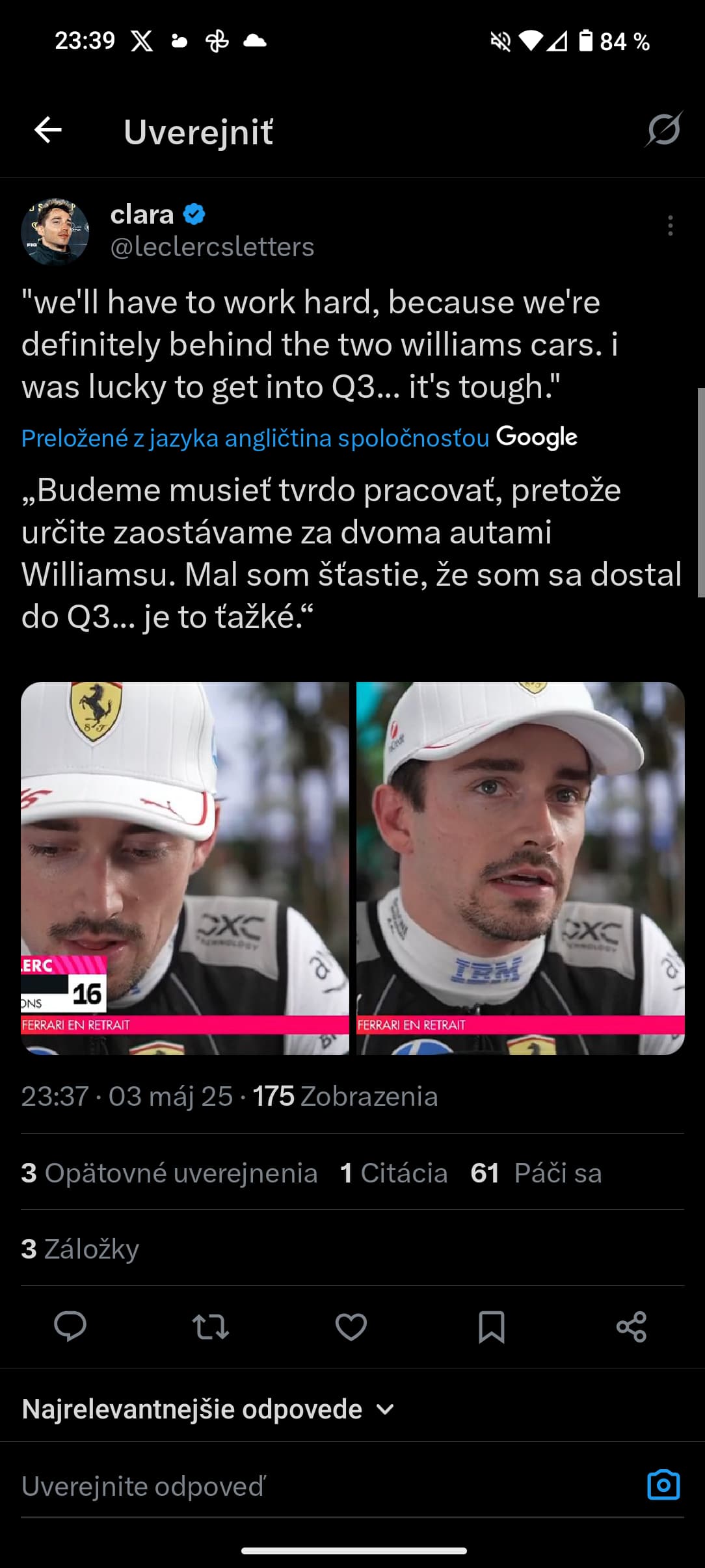
Task: Go back using the top arrow
Action: 48,131
